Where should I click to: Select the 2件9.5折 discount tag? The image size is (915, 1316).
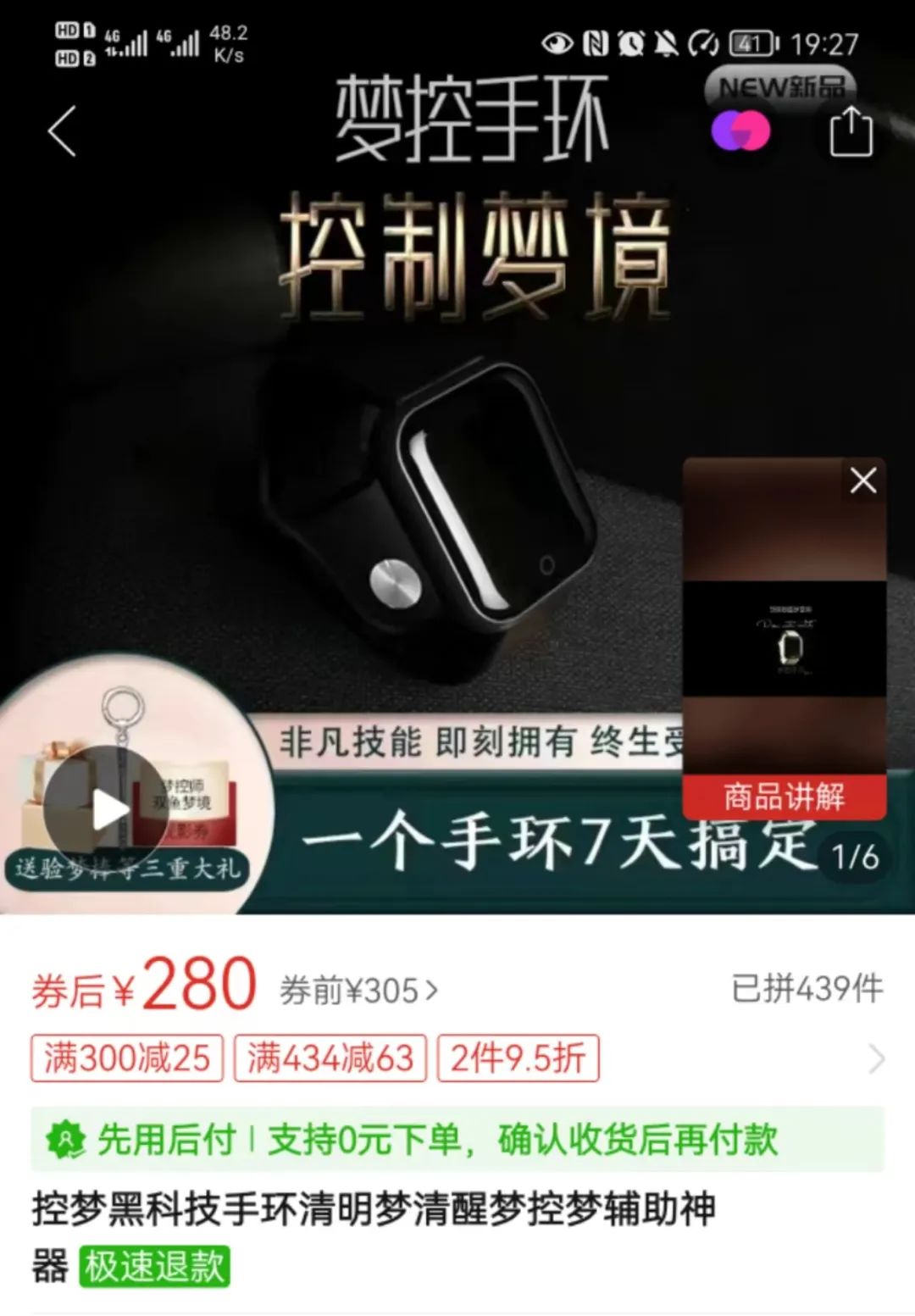(x=518, y=1058)
